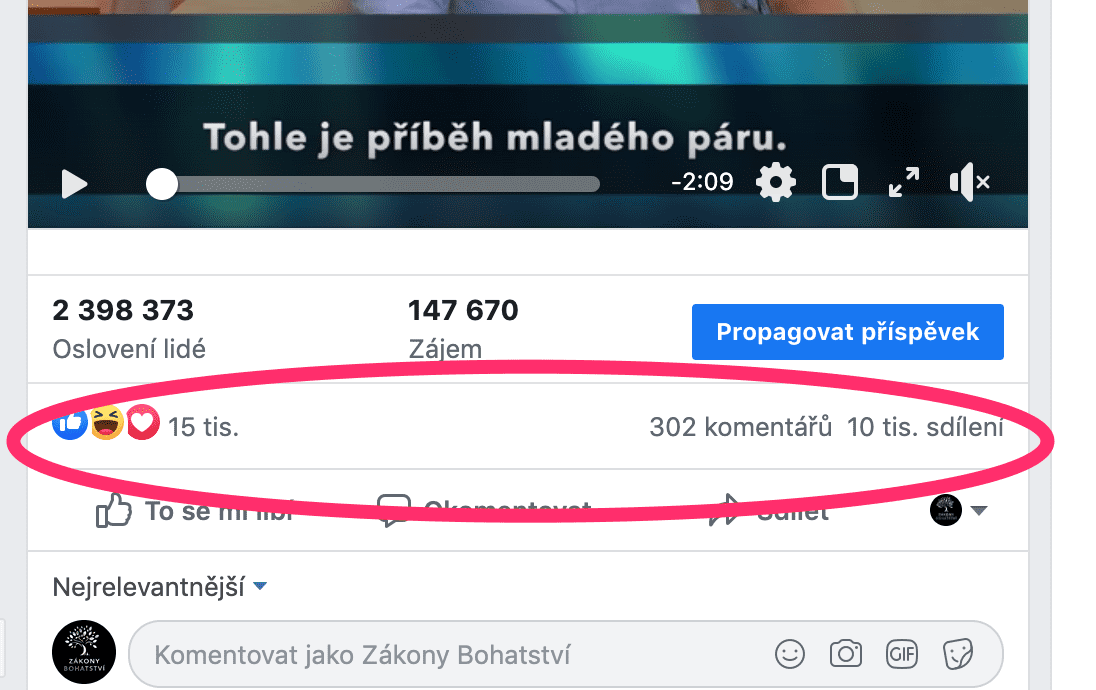Screen dimensions: 1096x690
Task: Open the 10 tis. sdílení link
Action: [x=925, y=427]
